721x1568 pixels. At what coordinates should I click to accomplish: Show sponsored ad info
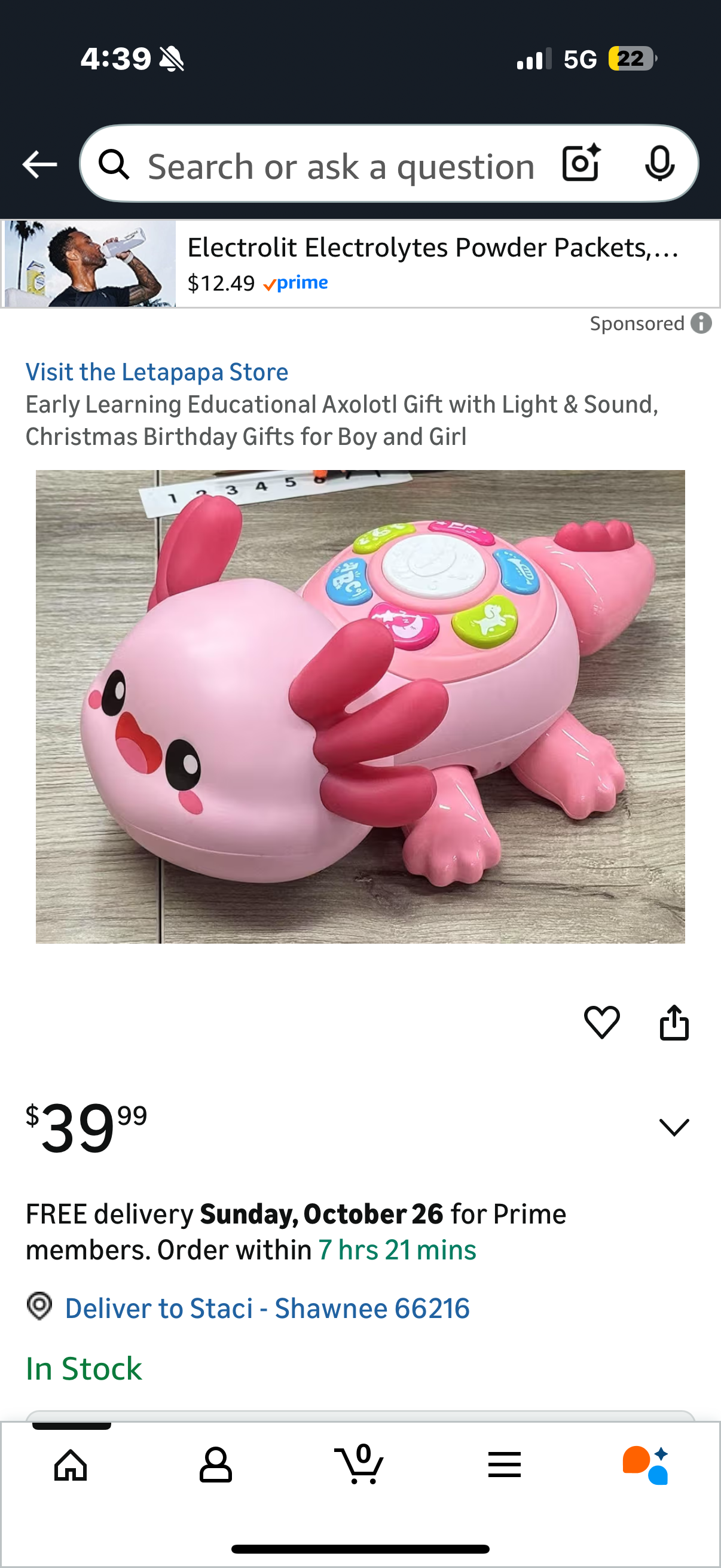point(701,323)
